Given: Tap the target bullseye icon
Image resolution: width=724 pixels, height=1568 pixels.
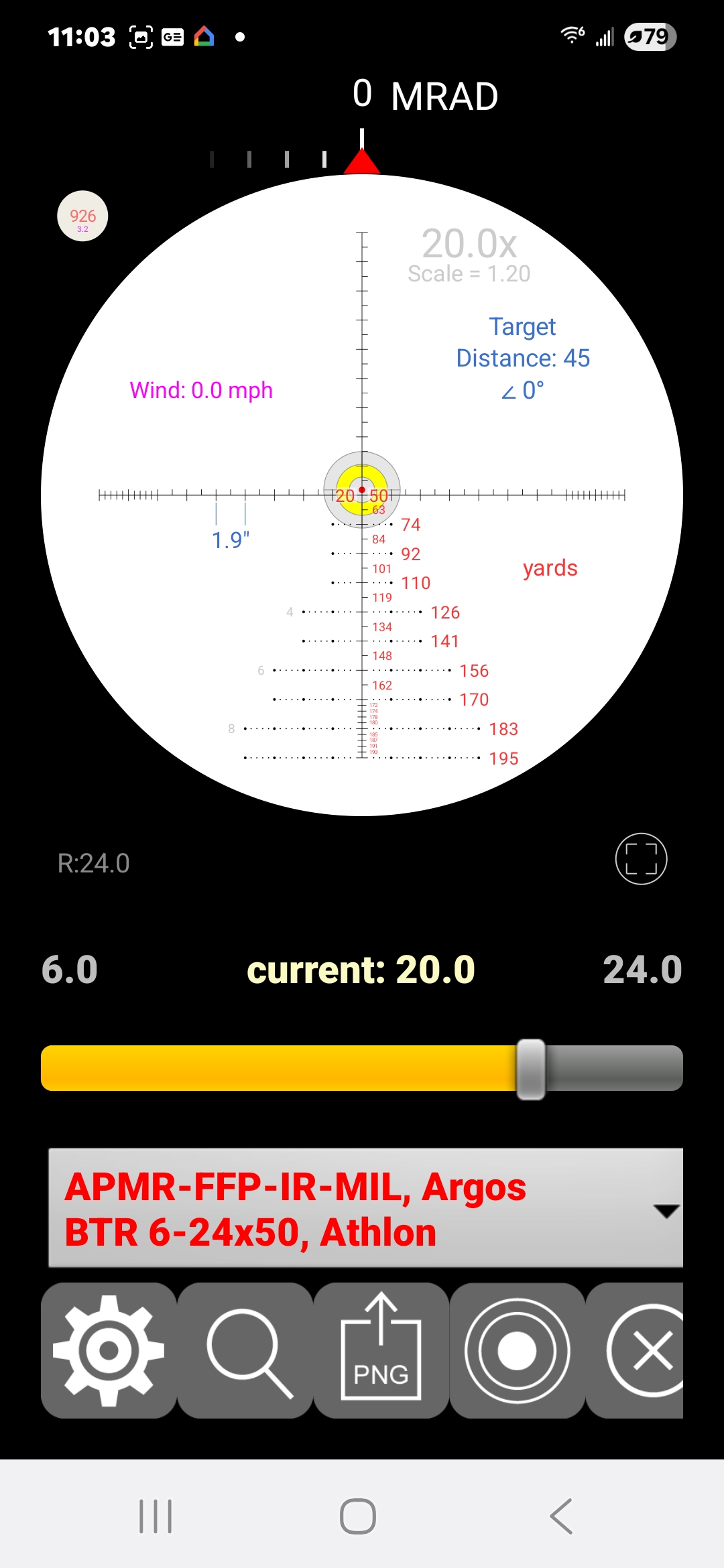Looking at the screenshot, I should [x=517, y=1350].
